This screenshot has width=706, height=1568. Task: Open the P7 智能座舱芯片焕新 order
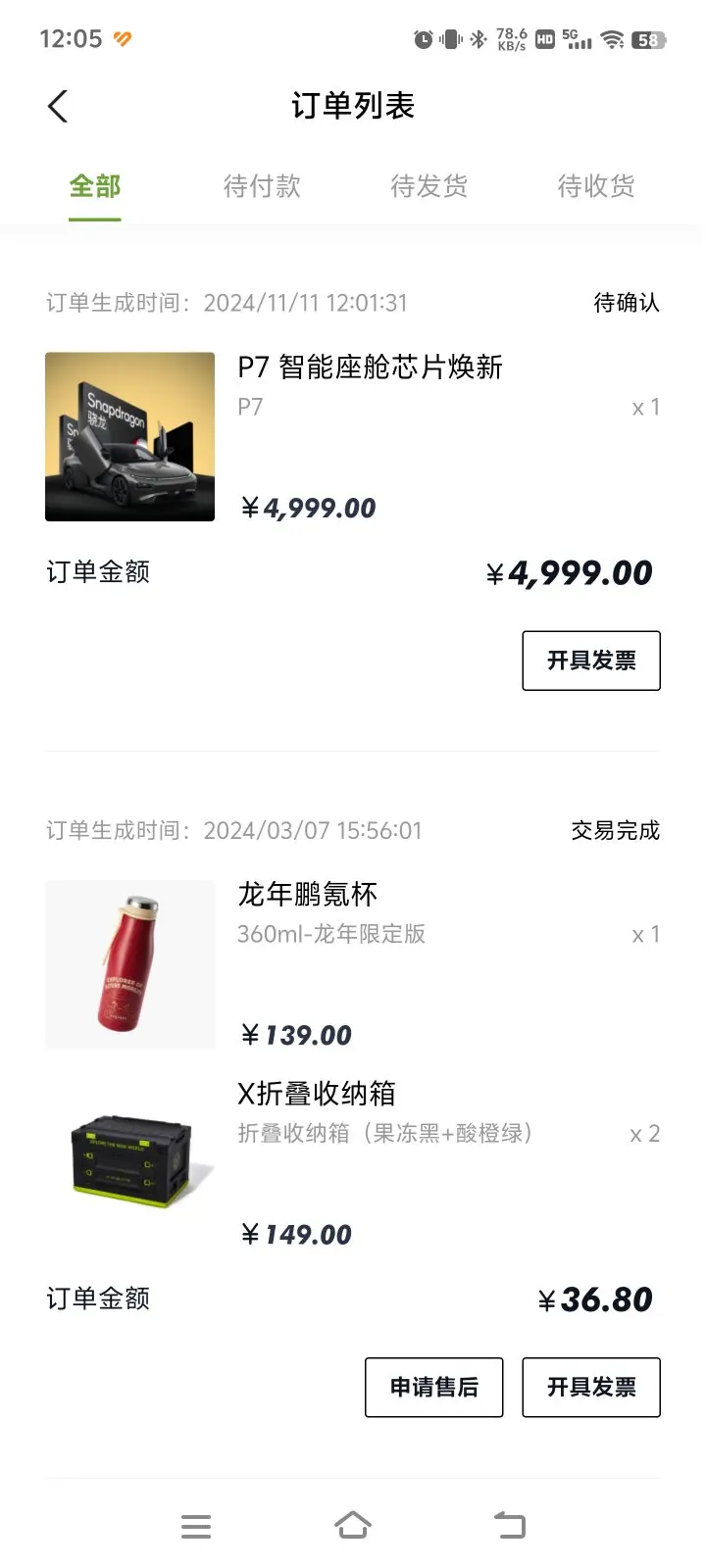coord(370,367)
